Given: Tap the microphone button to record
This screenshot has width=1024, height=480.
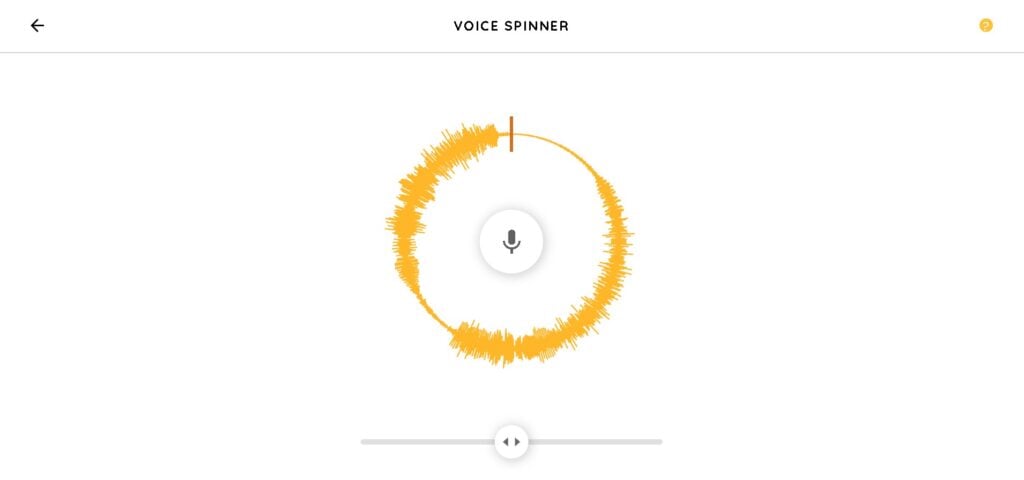Looking at the screenshot, I should (511, 241).
